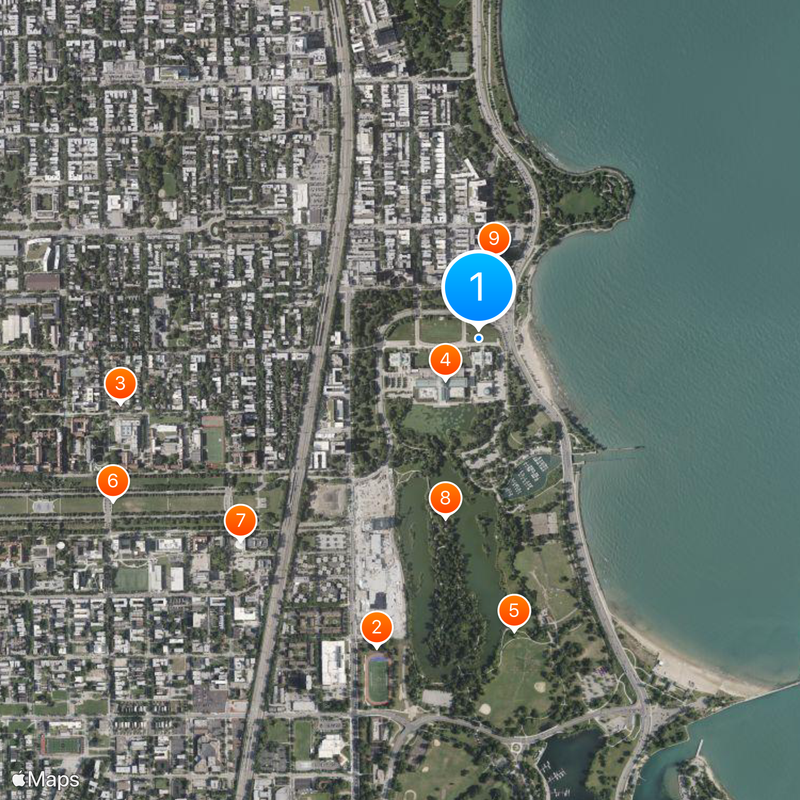
Task: Tap the orange map pin numbered 5
Action: pos(514,610)
